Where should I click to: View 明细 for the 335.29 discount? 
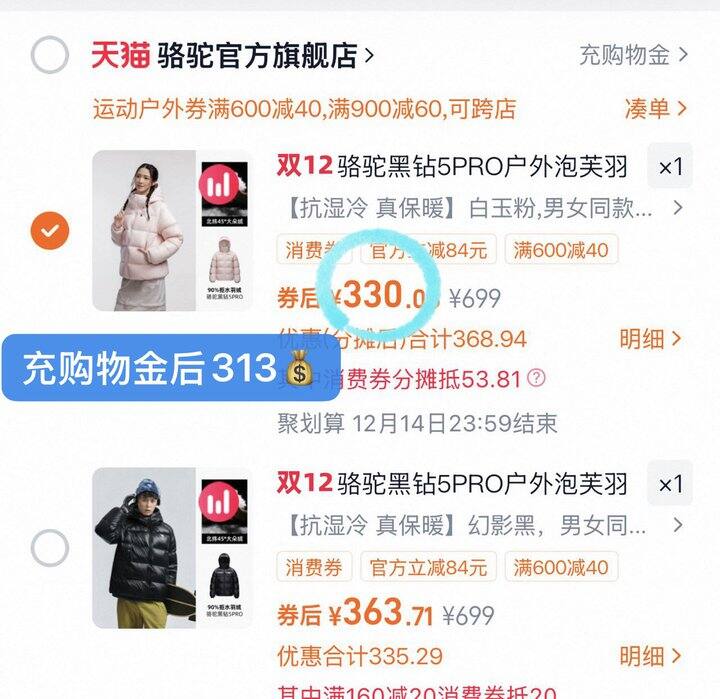coord(650,656)
